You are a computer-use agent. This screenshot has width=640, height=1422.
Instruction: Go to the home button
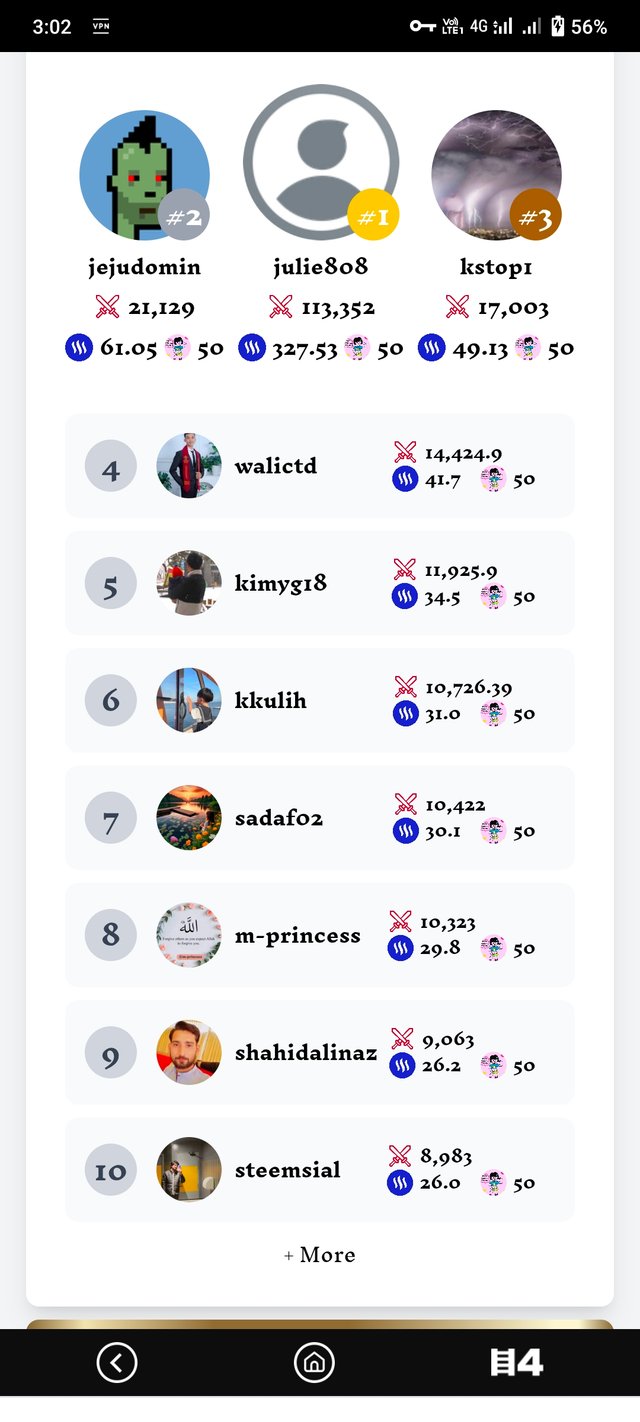pyautogui.click(x=314, y=1362)
